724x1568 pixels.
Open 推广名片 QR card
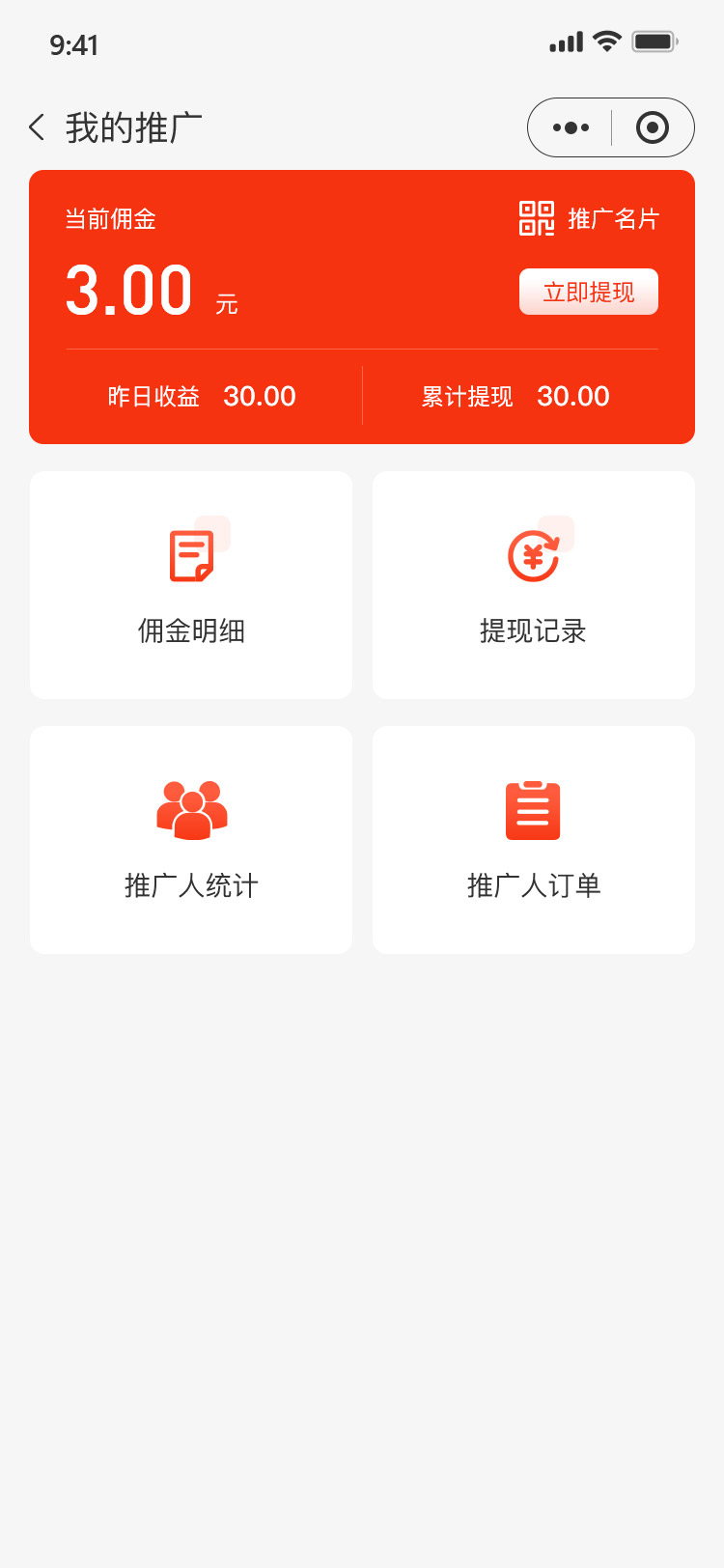point(589,218)
